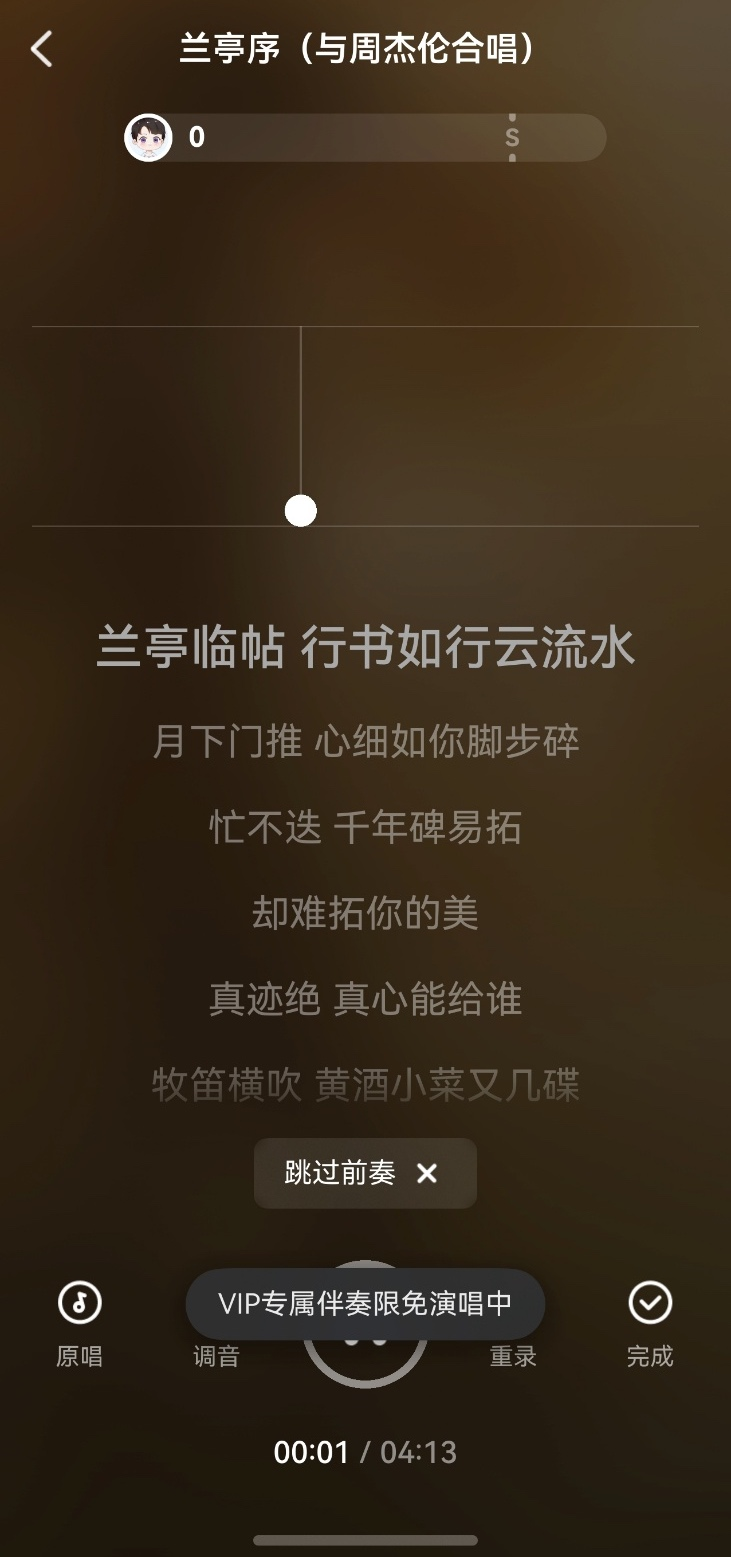Tap the S grade marker on the score bar
This screenshot has height=1557, width=731.
click(x=511, y=137)
